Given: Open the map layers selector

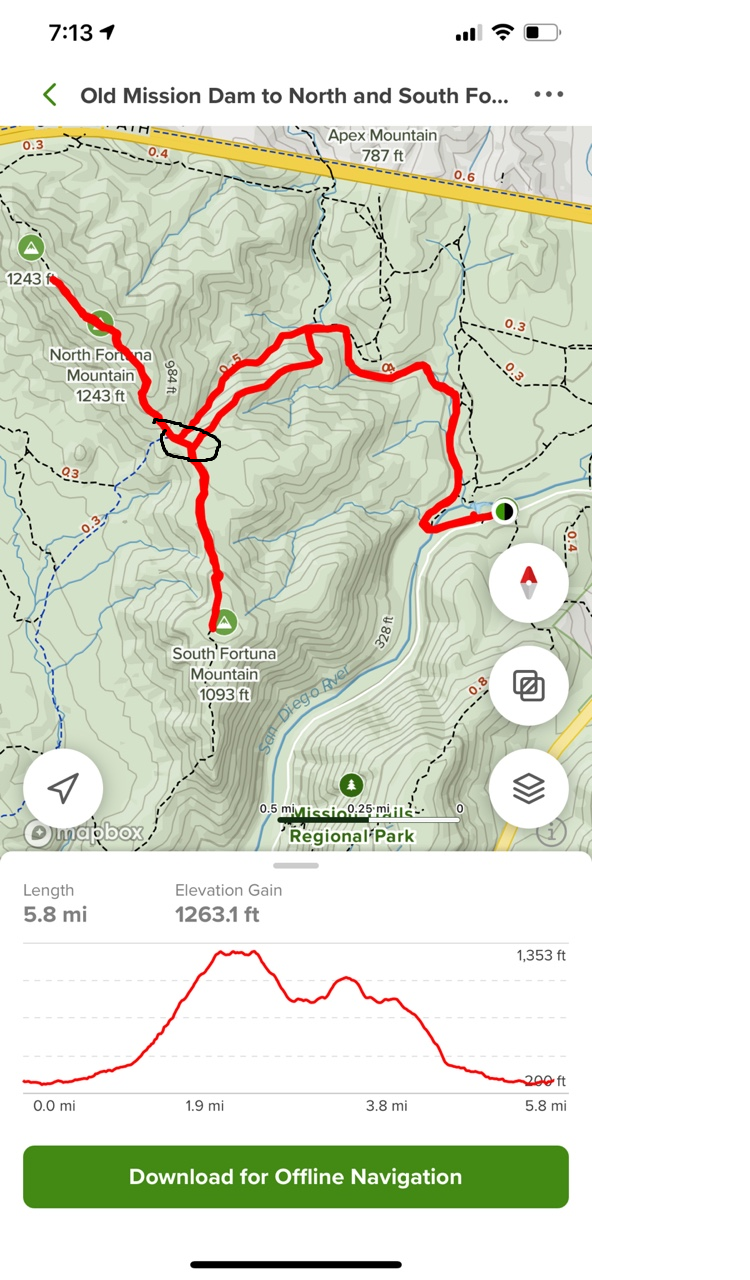Looking at the screenshot, I should click(x=529, y=789).
